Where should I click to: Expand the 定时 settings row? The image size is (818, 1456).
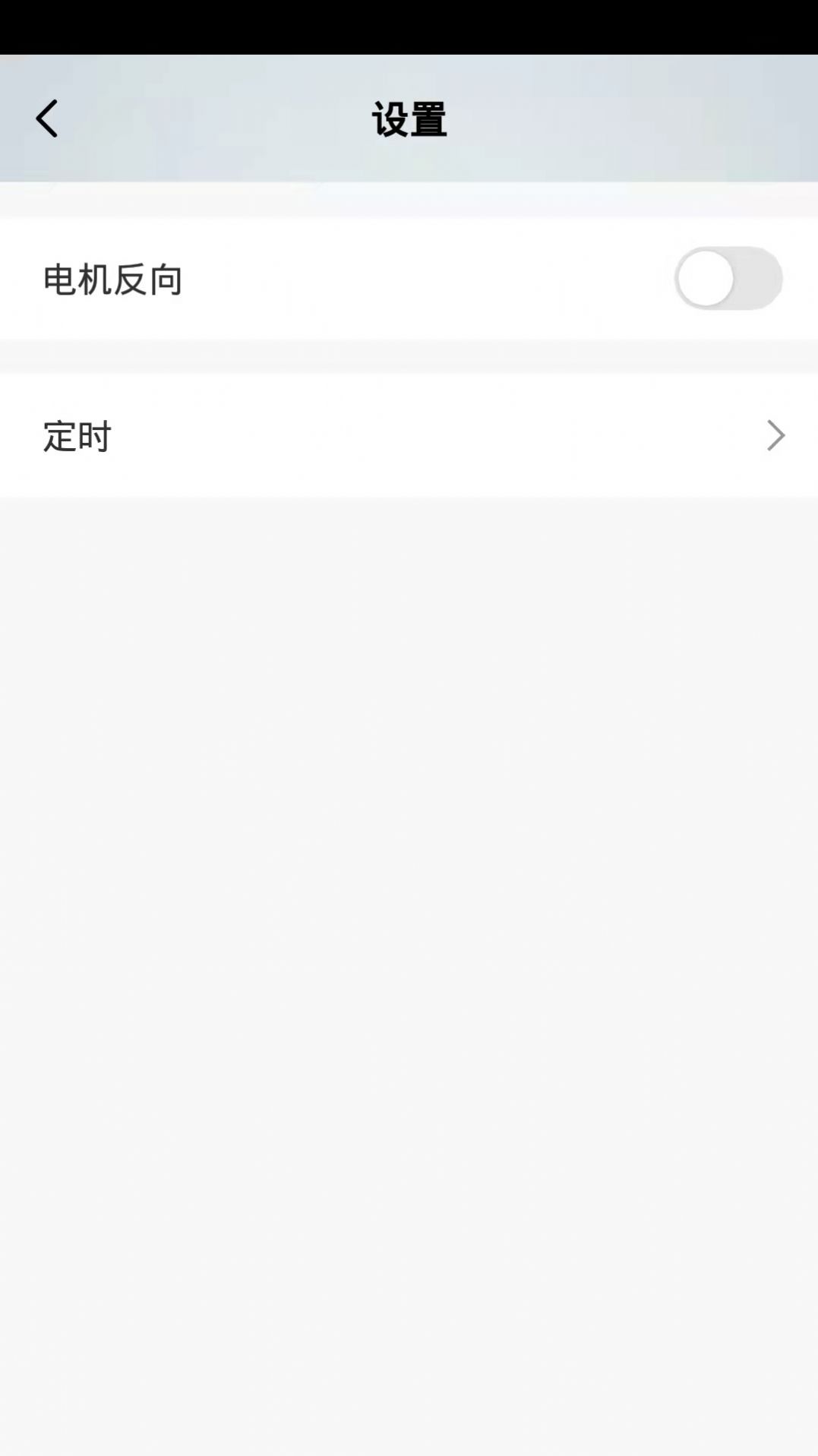coord(409,435)
